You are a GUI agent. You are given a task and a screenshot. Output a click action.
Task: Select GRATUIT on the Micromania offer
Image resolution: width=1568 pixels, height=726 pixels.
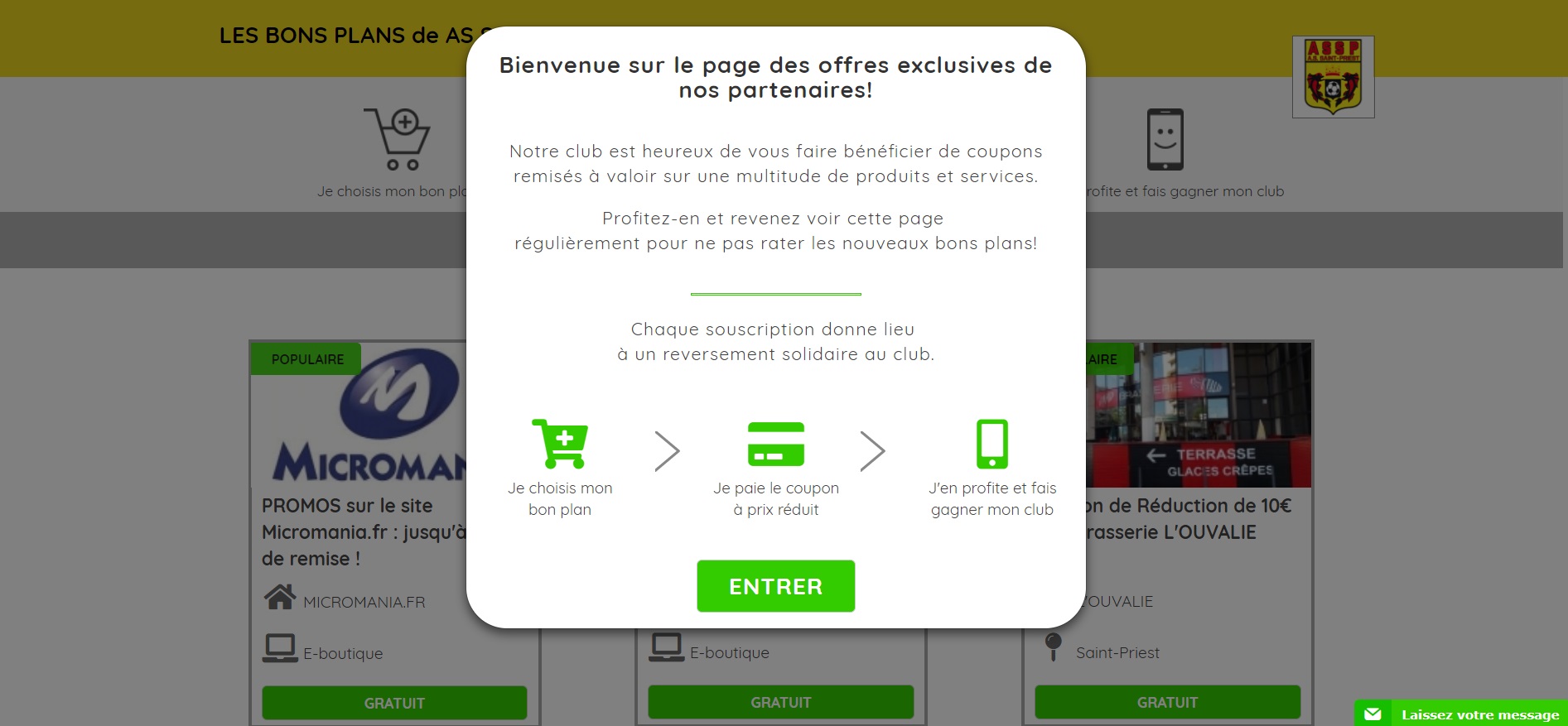[x=394, y=703]
